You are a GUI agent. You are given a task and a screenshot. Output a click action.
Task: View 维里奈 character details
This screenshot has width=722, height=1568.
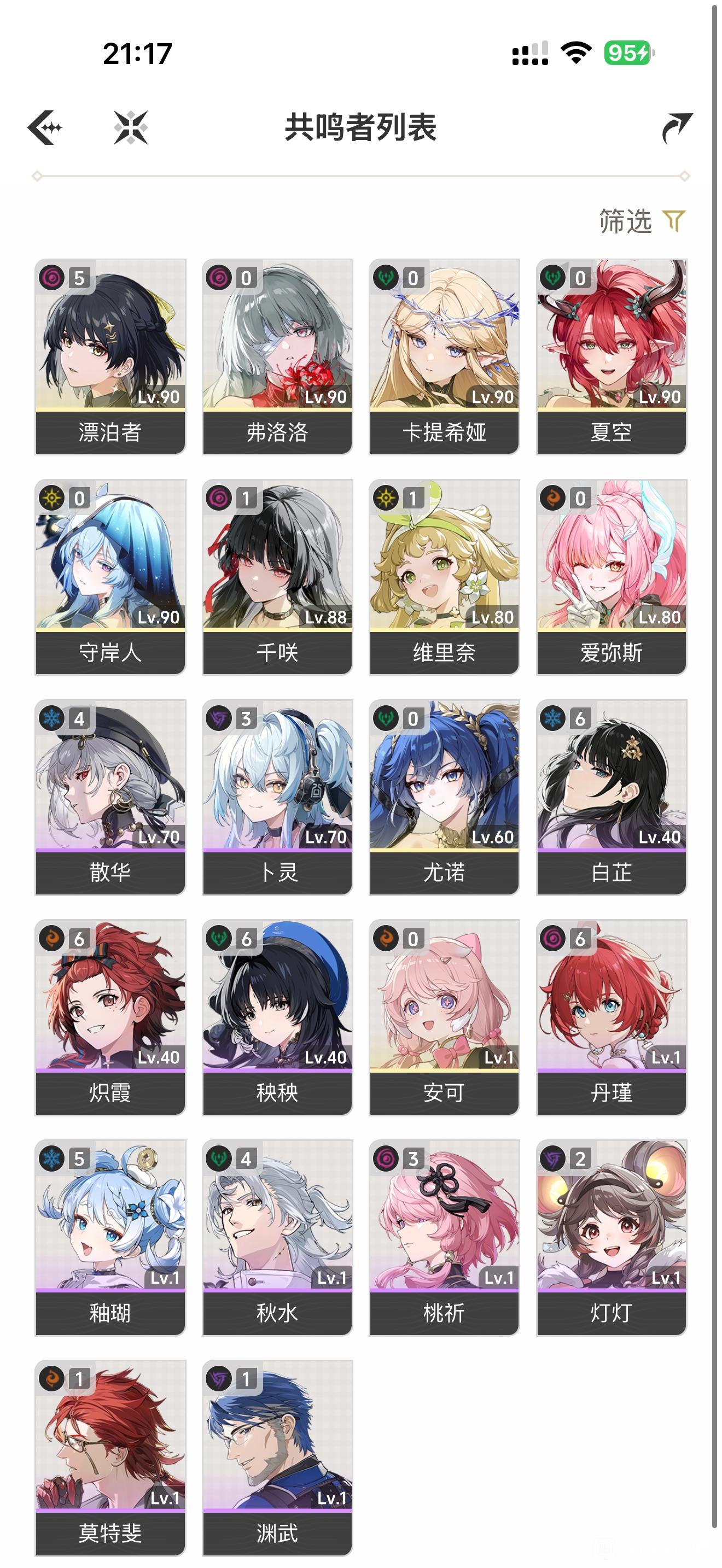tap(444, 576)
